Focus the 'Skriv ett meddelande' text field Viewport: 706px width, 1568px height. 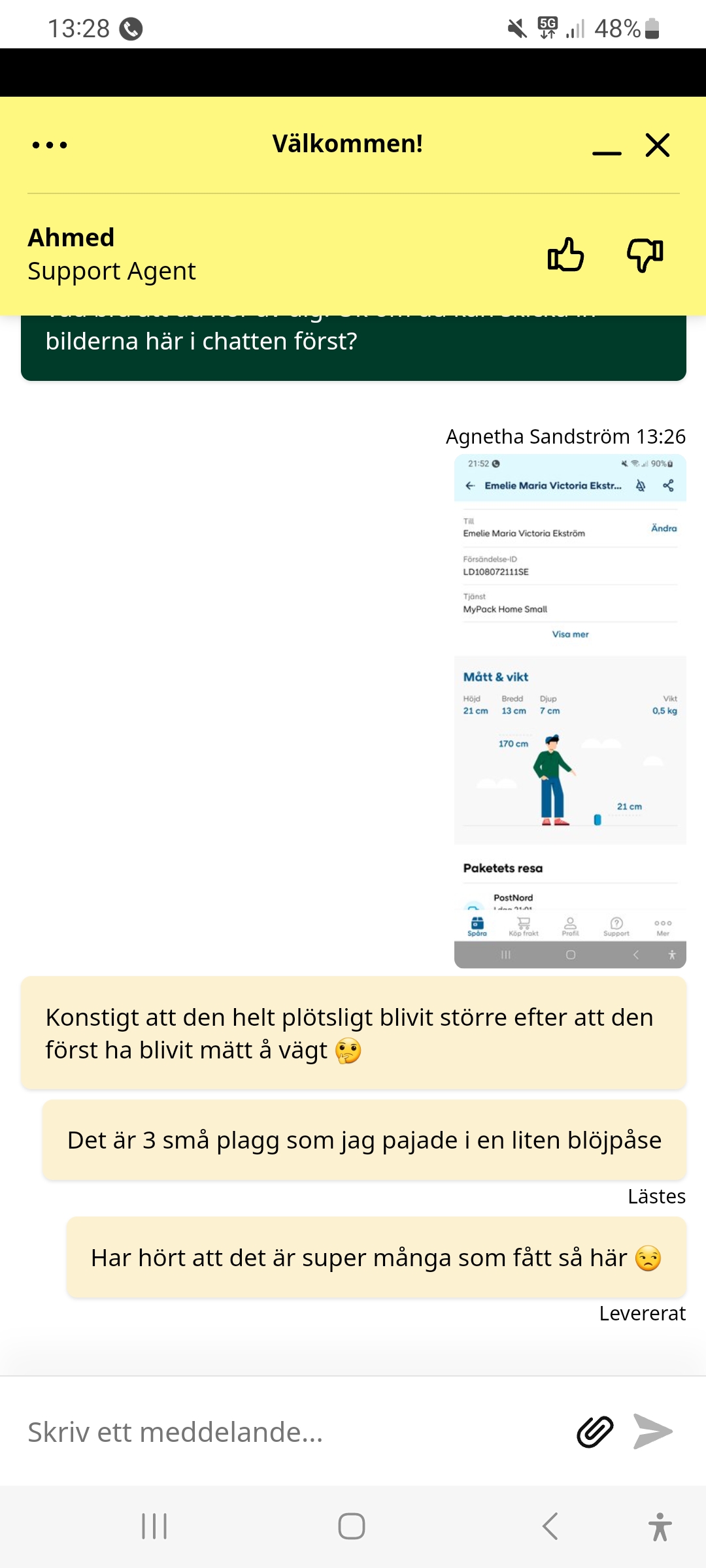click(288, 1432)
